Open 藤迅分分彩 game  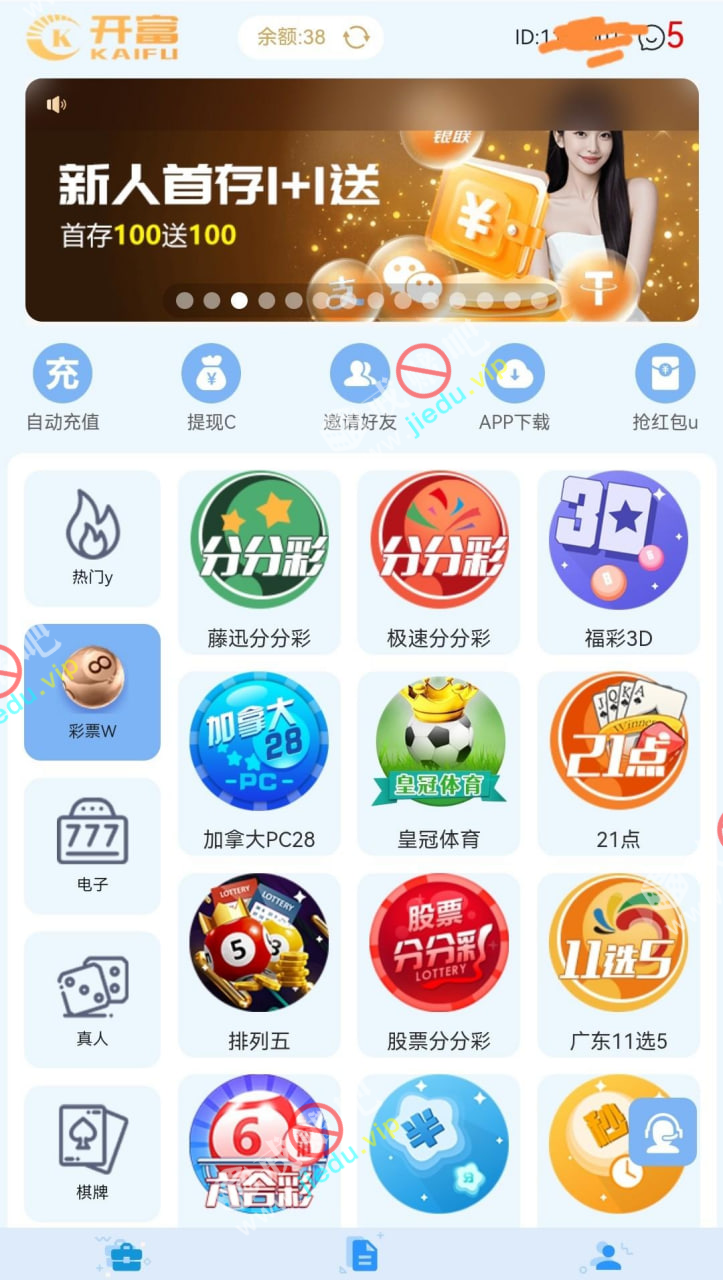click(259, 562)
